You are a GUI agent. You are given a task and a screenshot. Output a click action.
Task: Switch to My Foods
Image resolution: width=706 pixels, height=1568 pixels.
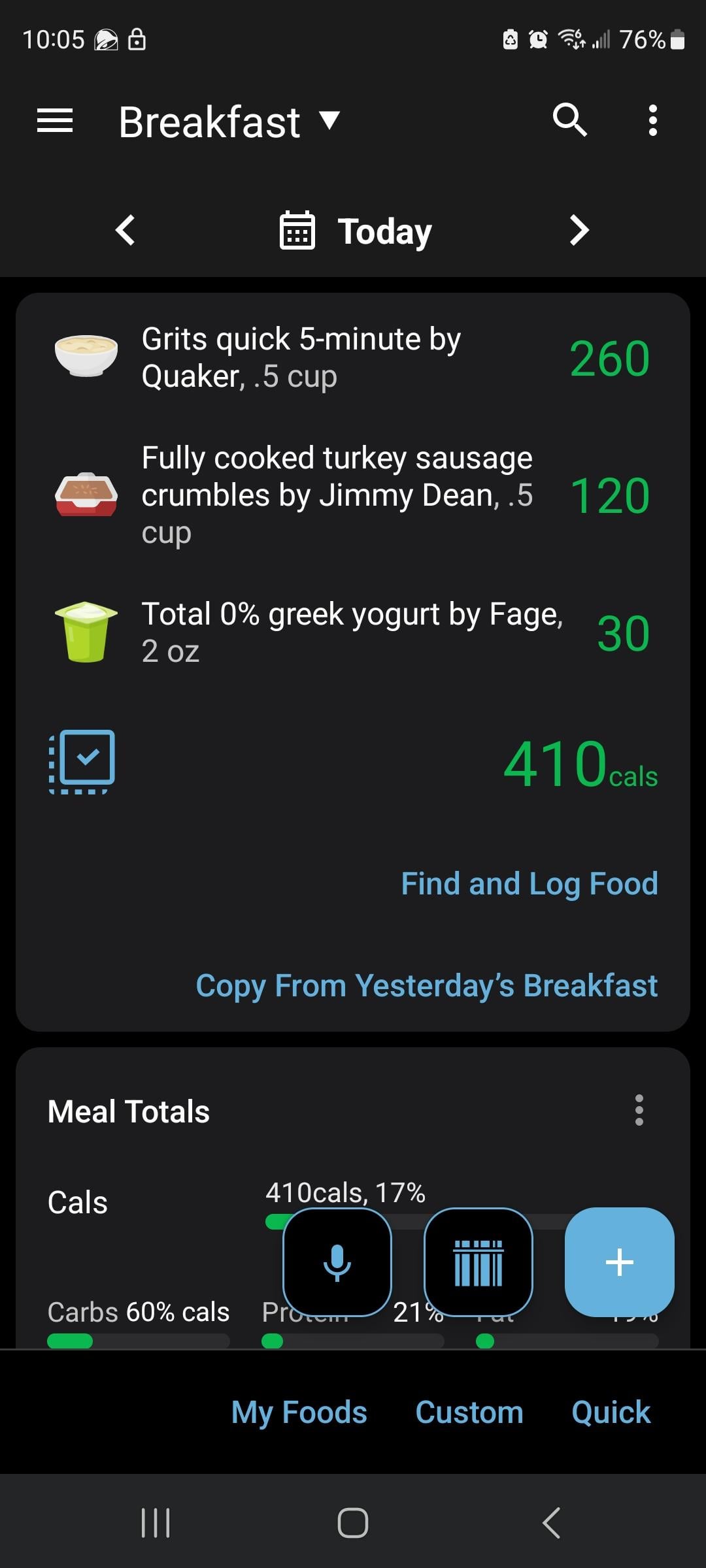(299, 1413)
